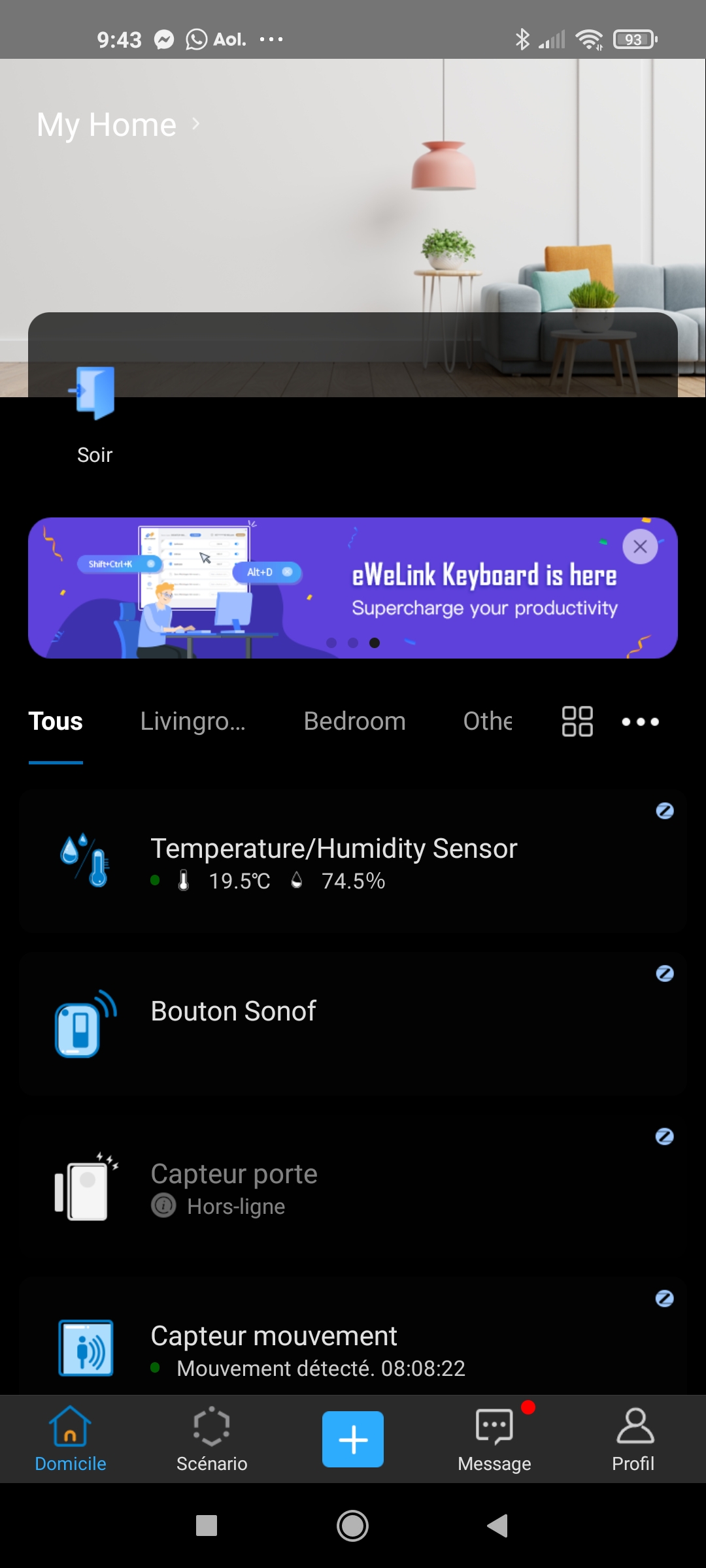
Task: Open Capteur mouvement device
Action: click(x=353, y=1336)
